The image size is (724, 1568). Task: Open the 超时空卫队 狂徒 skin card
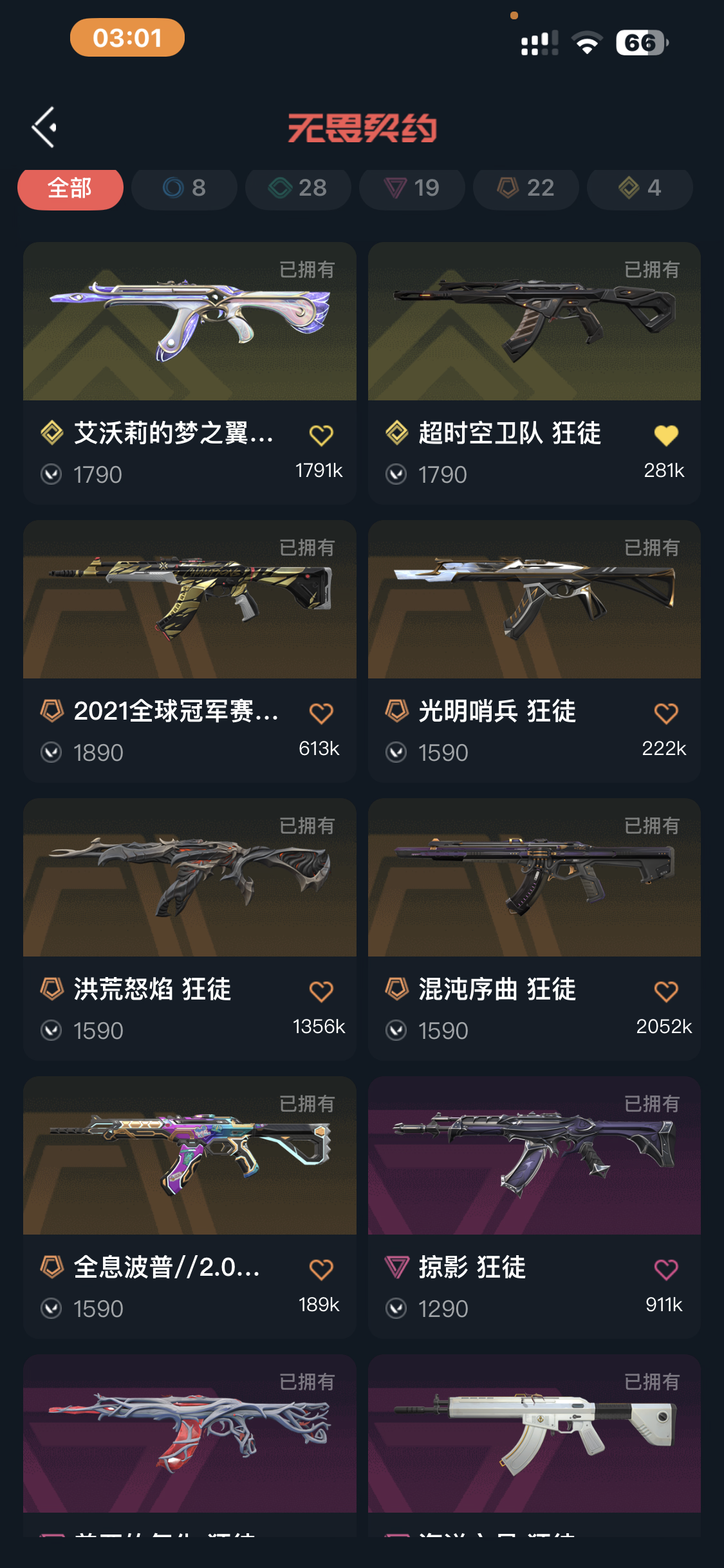(x=534, y=373)
